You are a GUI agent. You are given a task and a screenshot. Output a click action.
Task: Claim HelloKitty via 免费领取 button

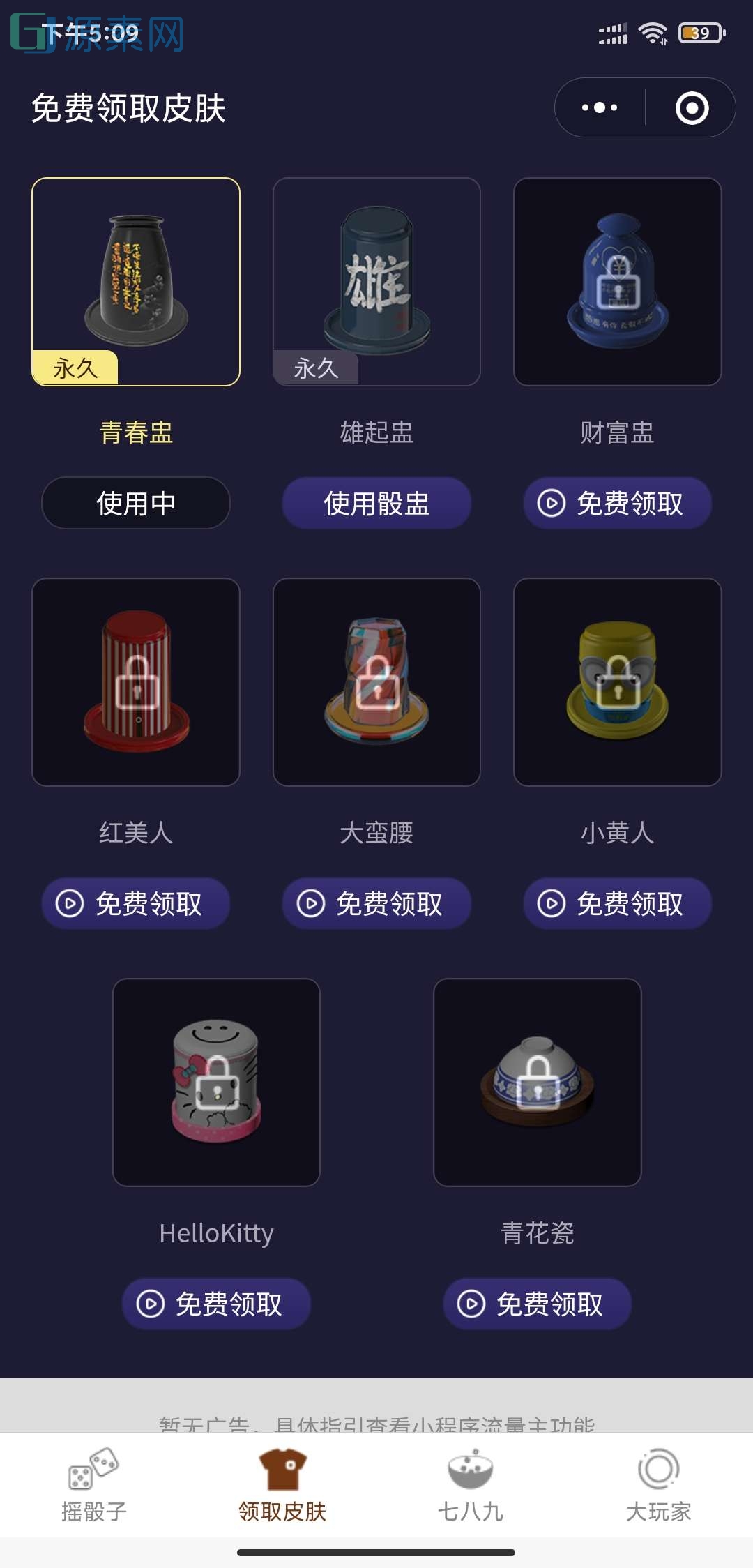pyautogui.click(x=216, y=1304)
